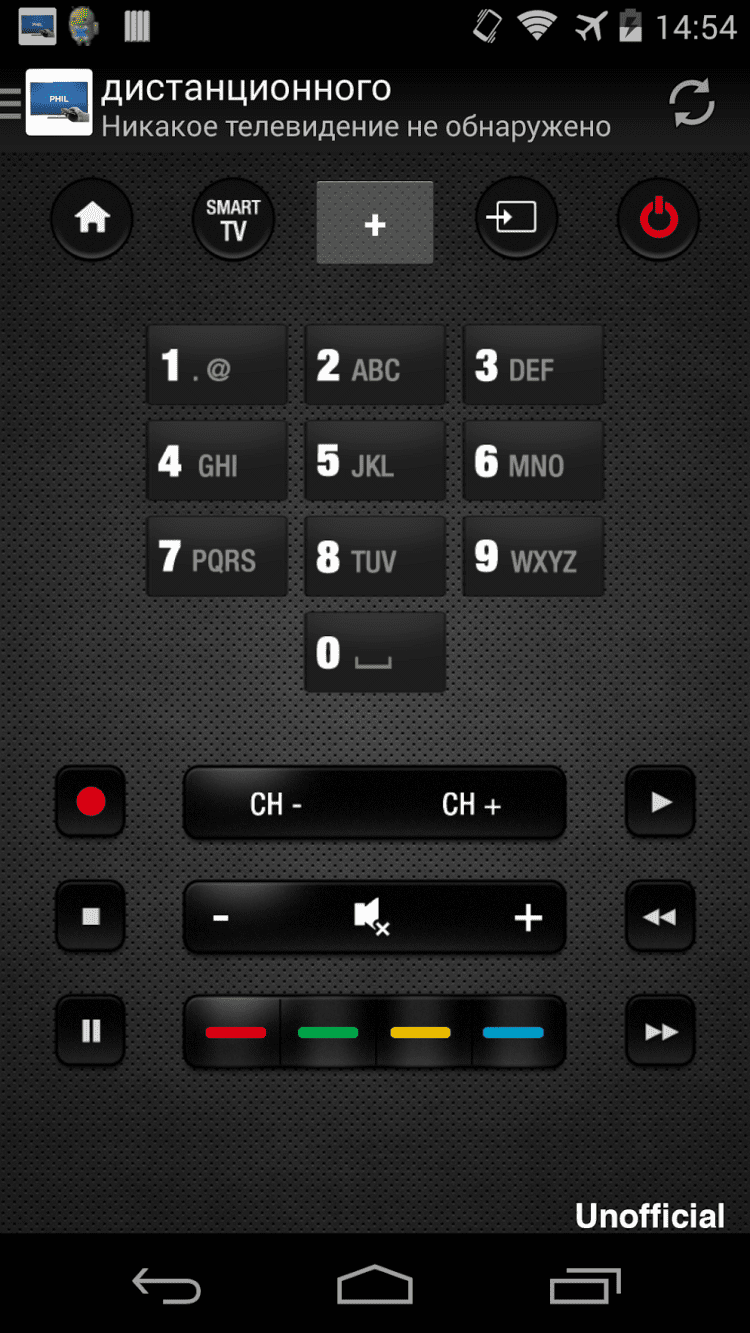Viewport: 750px width, 1333px height.
Task: Start recording with the red dot button
Action: coord(91,802)
